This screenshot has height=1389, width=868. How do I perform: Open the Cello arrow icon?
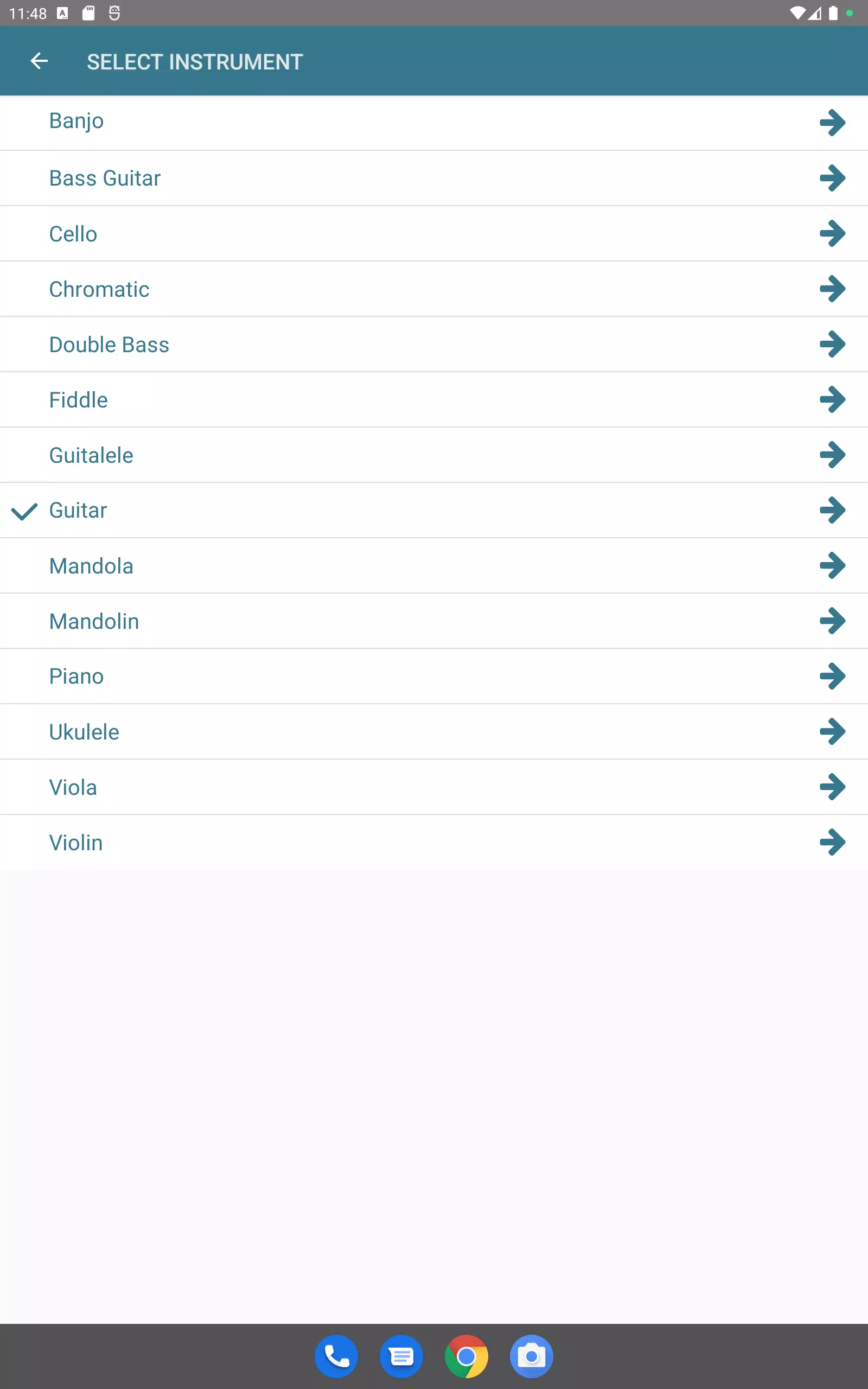tap(832, 233)
